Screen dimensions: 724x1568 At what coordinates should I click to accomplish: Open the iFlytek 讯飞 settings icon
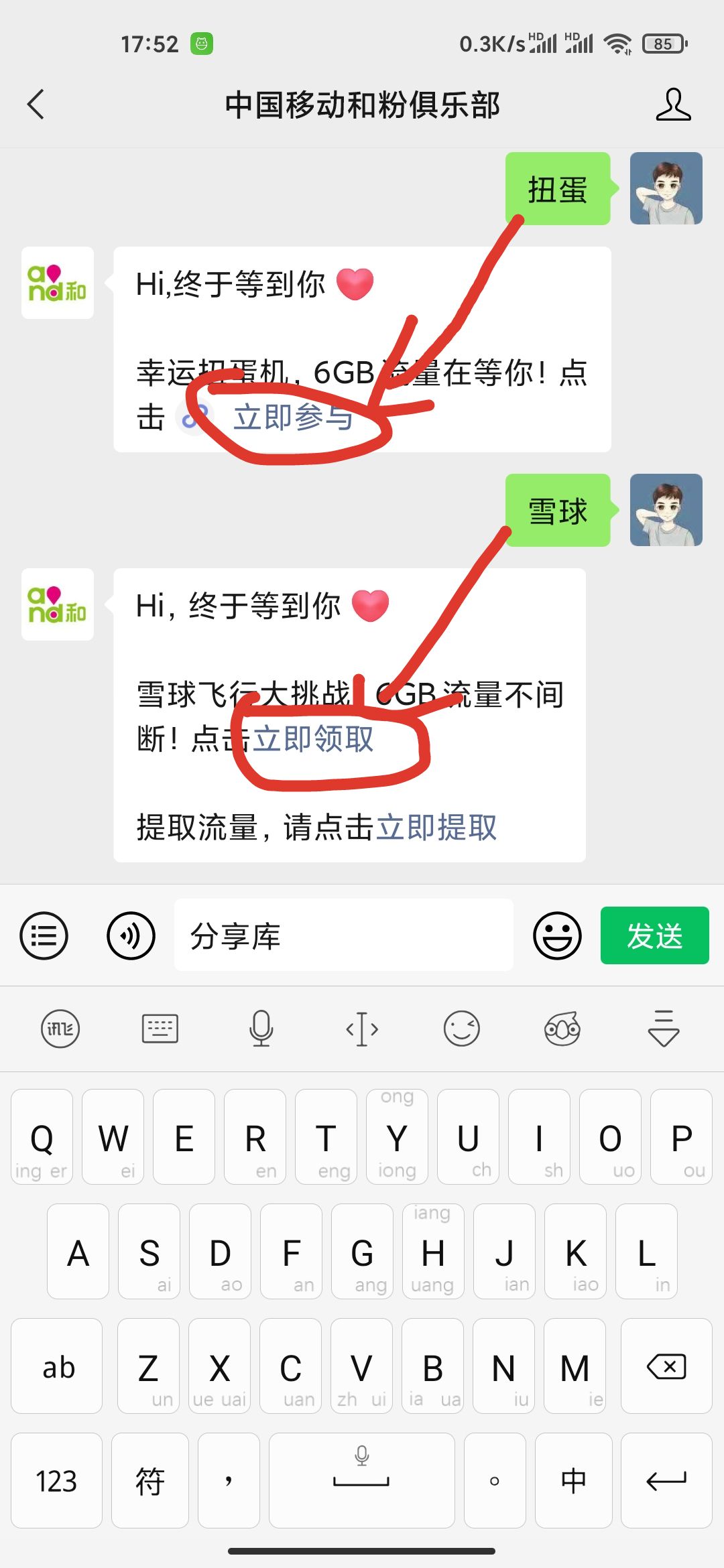tap(60, 1029)
